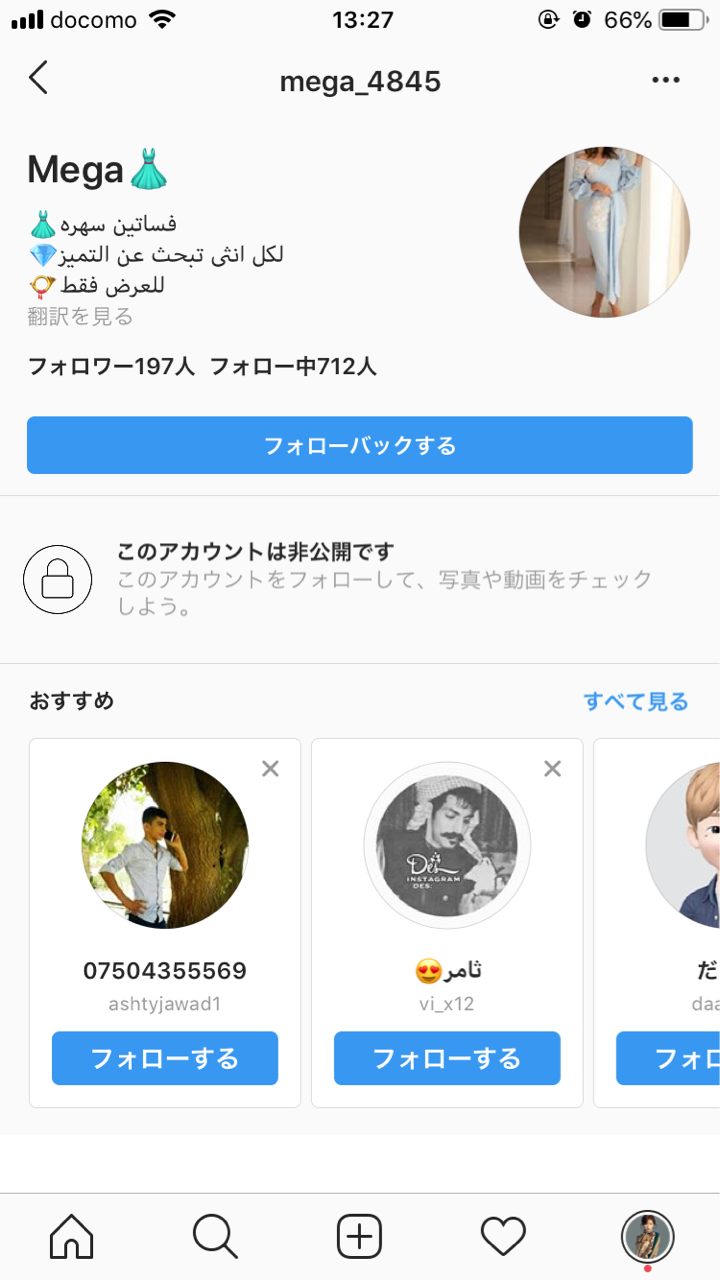
Task: Go to the Home feed tab
Action: pos(72,1238)
